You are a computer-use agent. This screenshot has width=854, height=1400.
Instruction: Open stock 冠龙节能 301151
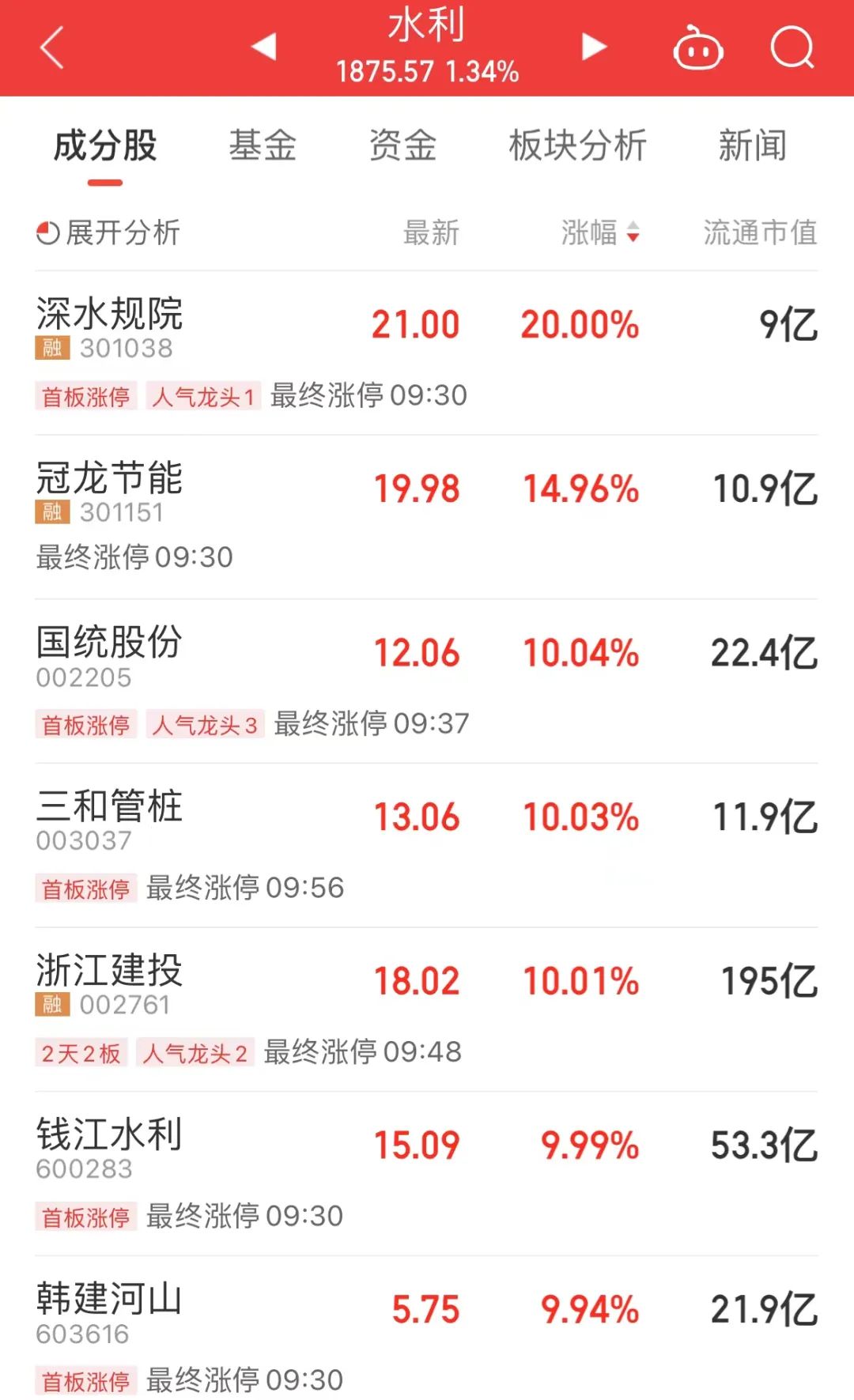(x=427, y=517)
